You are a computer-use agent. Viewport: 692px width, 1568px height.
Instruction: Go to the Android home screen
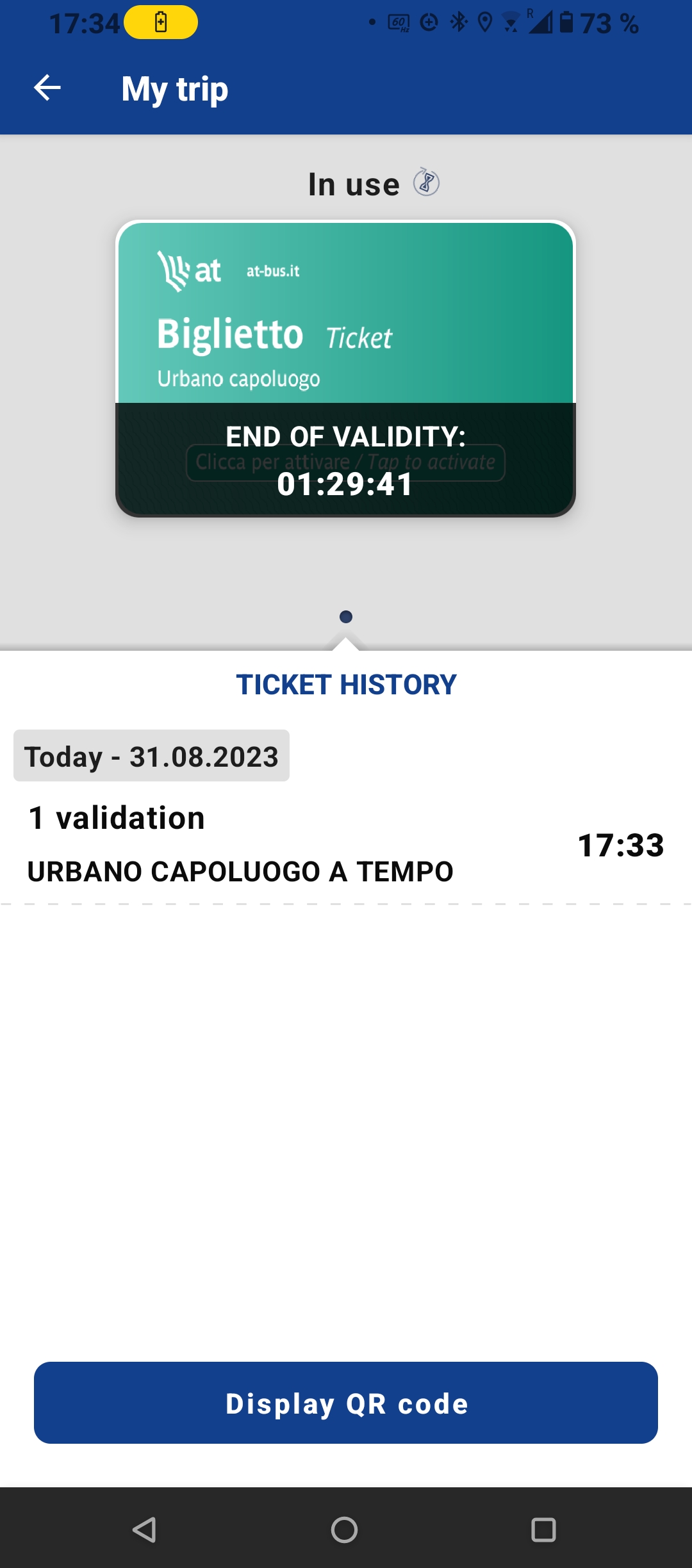(345, 1530)
